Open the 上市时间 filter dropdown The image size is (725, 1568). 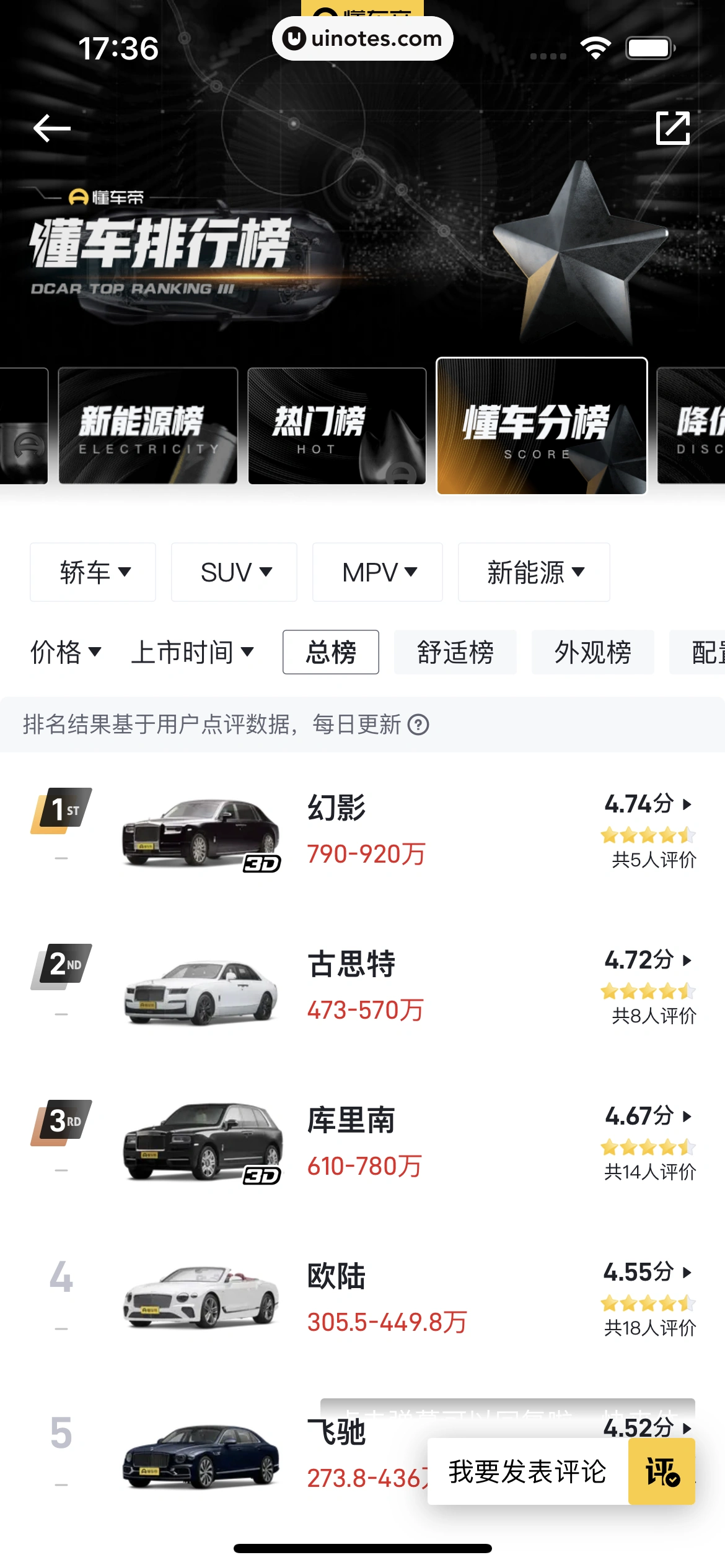(192, 652)
